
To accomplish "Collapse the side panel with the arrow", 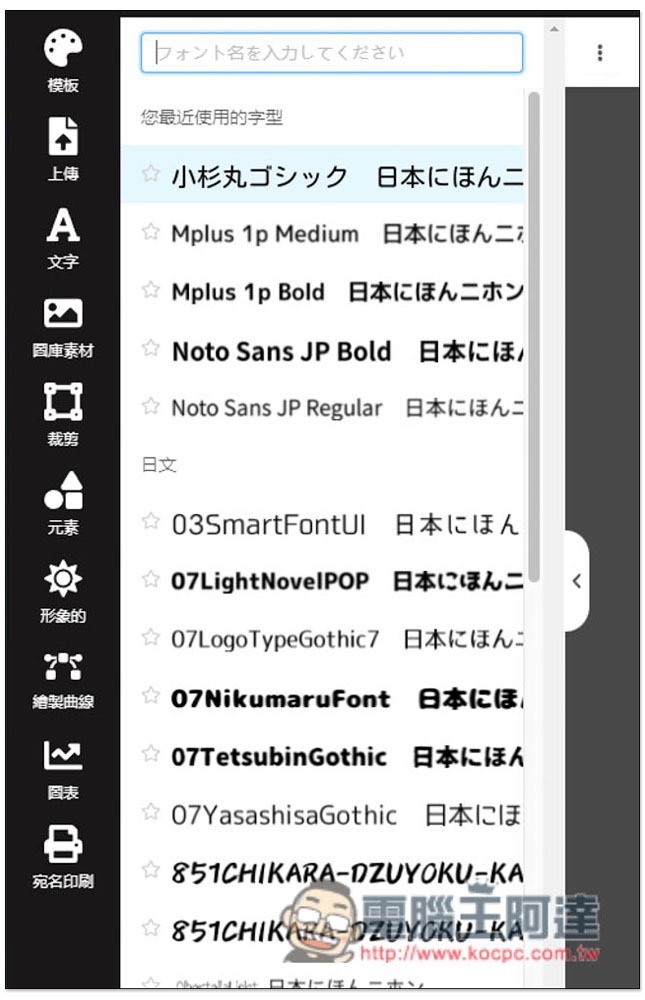I will [576, 581].
